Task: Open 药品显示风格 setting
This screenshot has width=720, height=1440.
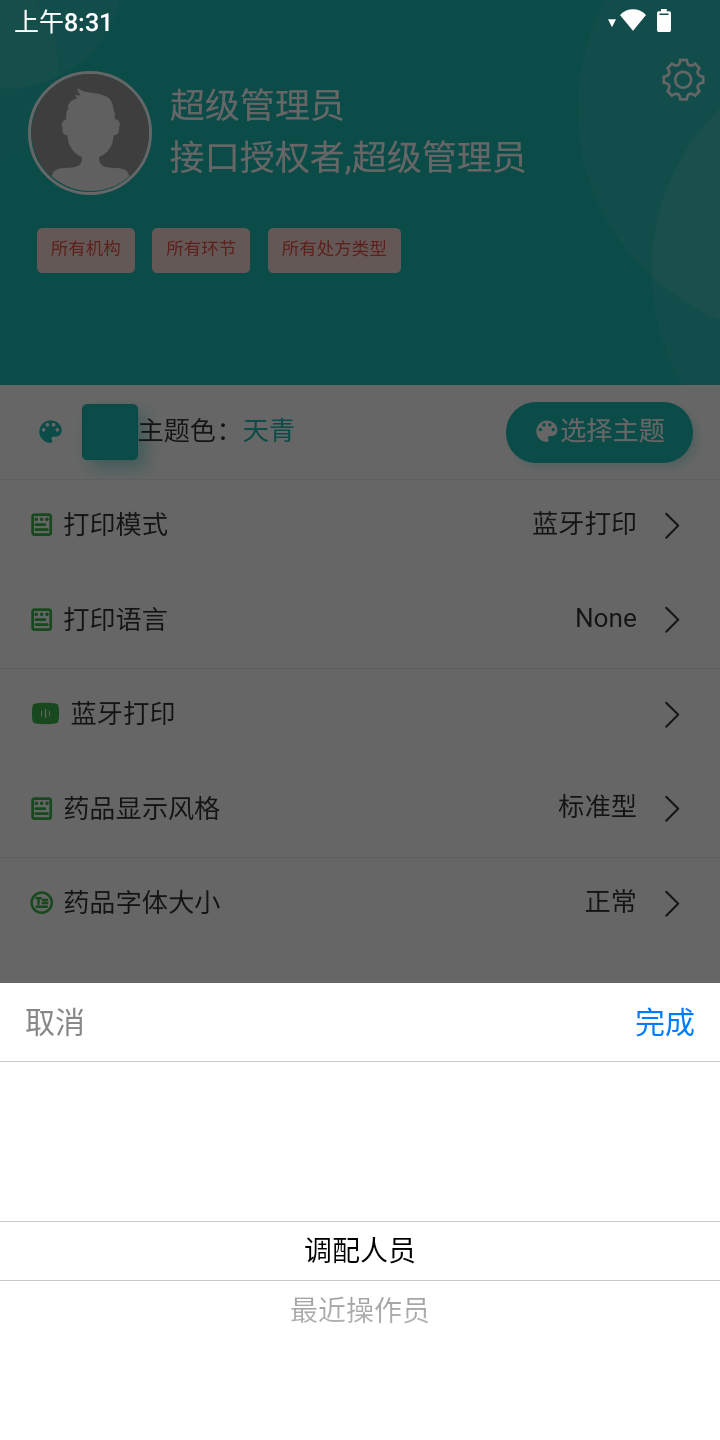Action: click(x=360, y=808)
